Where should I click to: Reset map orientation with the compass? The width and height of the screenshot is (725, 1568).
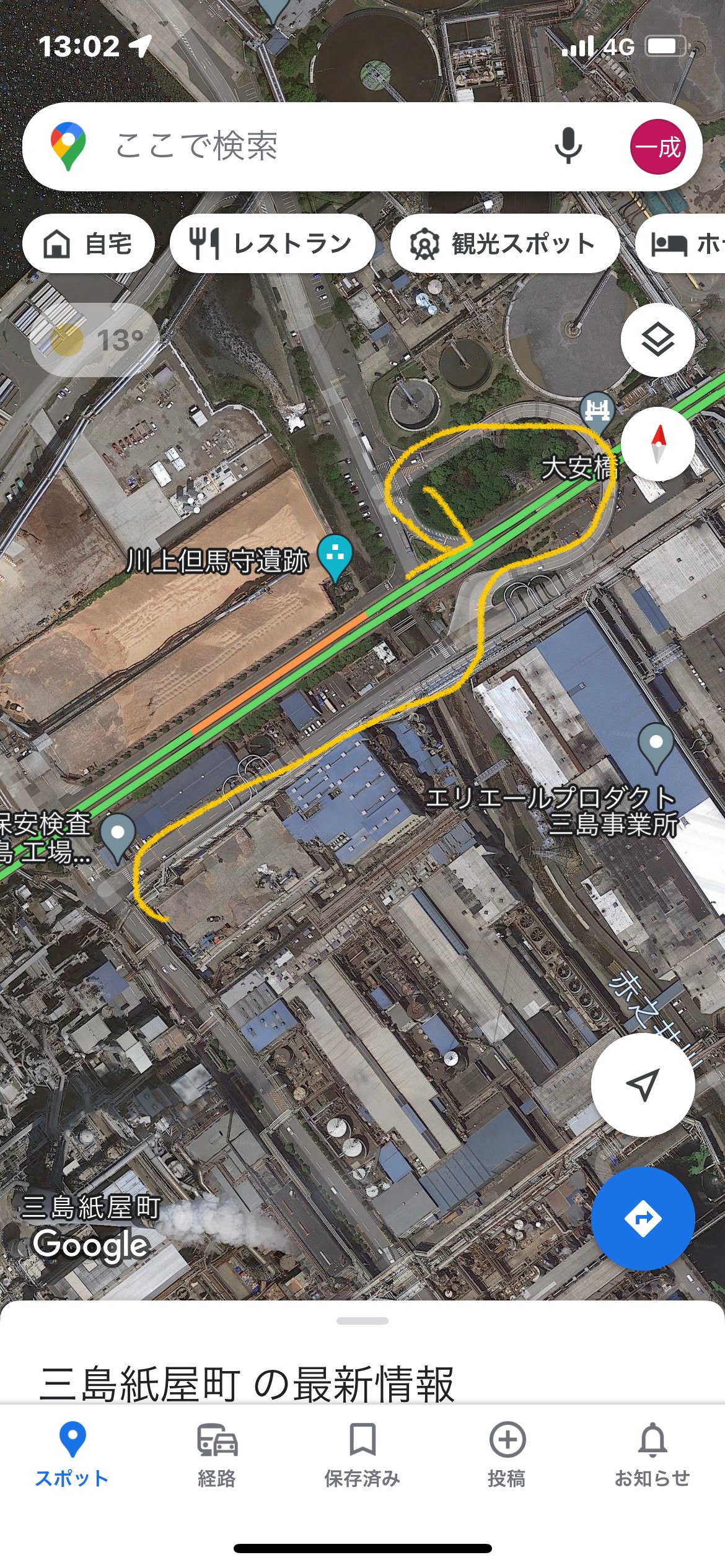657,444
